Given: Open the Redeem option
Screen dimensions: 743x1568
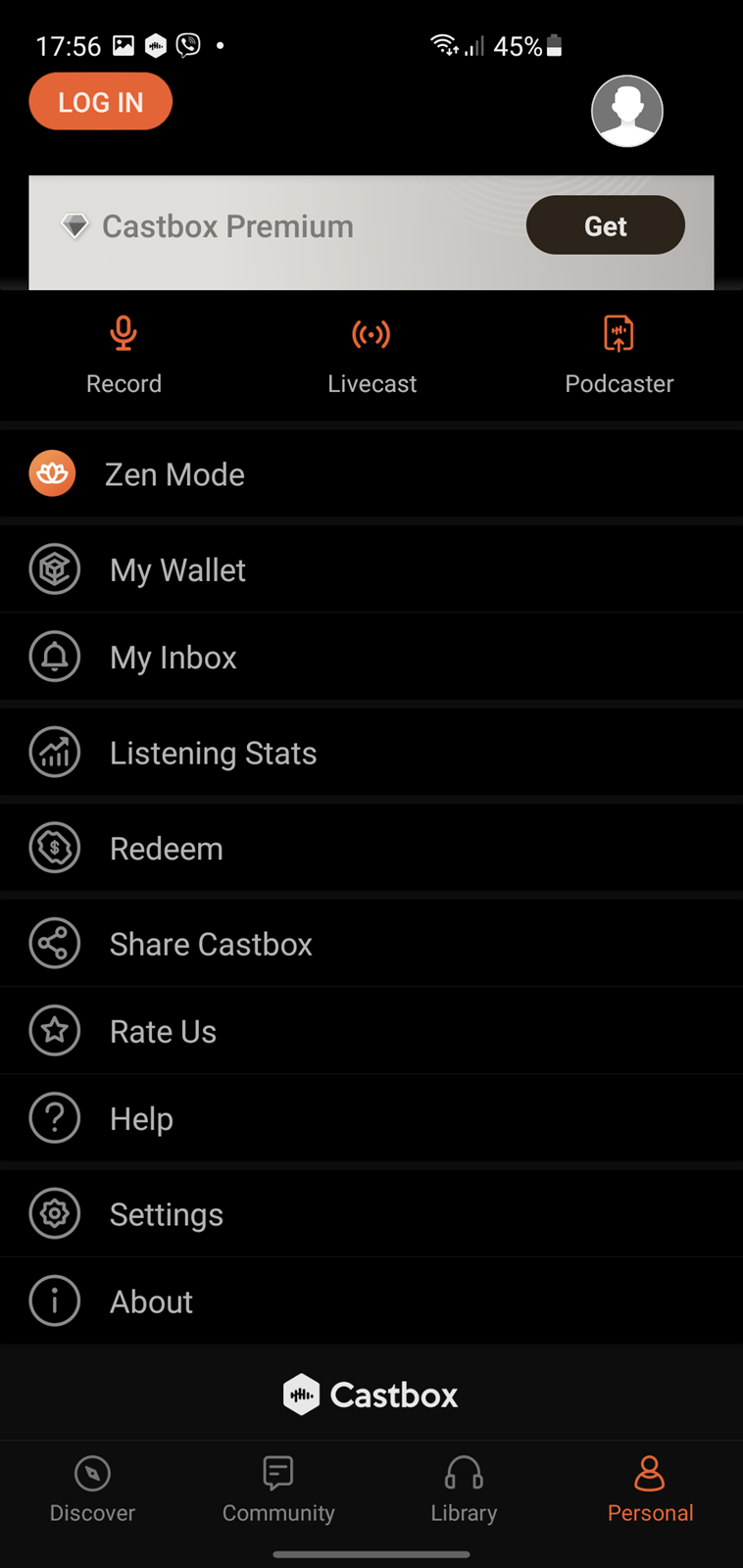Looking at the screenshot, I should tap(371, 849).
